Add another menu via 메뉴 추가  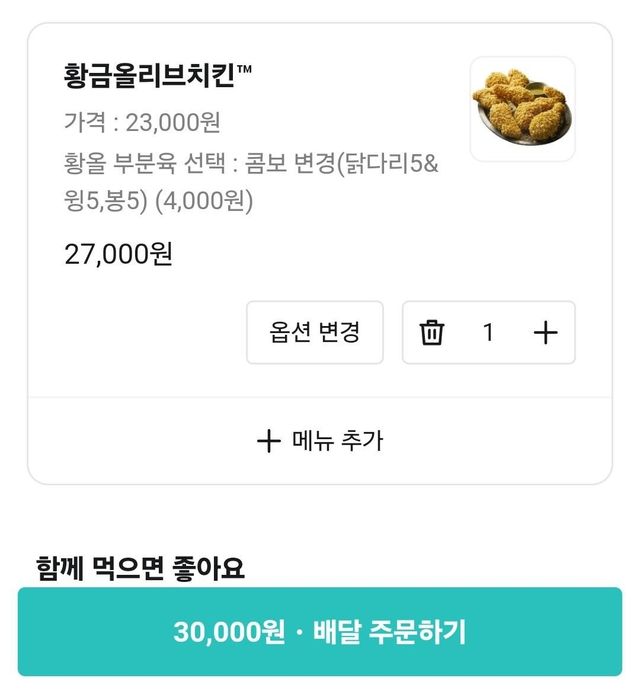point(320,440)
